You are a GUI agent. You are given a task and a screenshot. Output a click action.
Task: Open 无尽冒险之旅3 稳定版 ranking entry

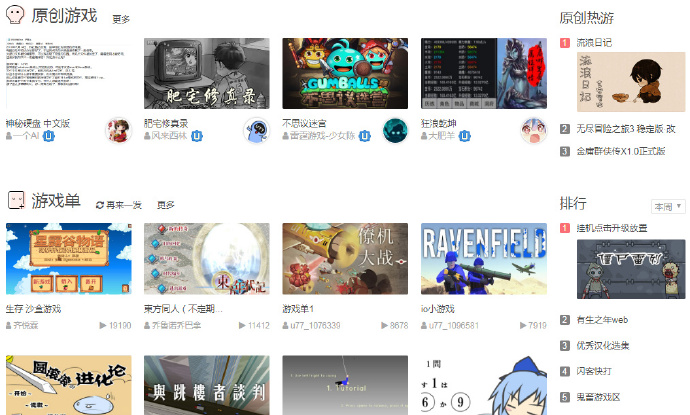(625, 129)
